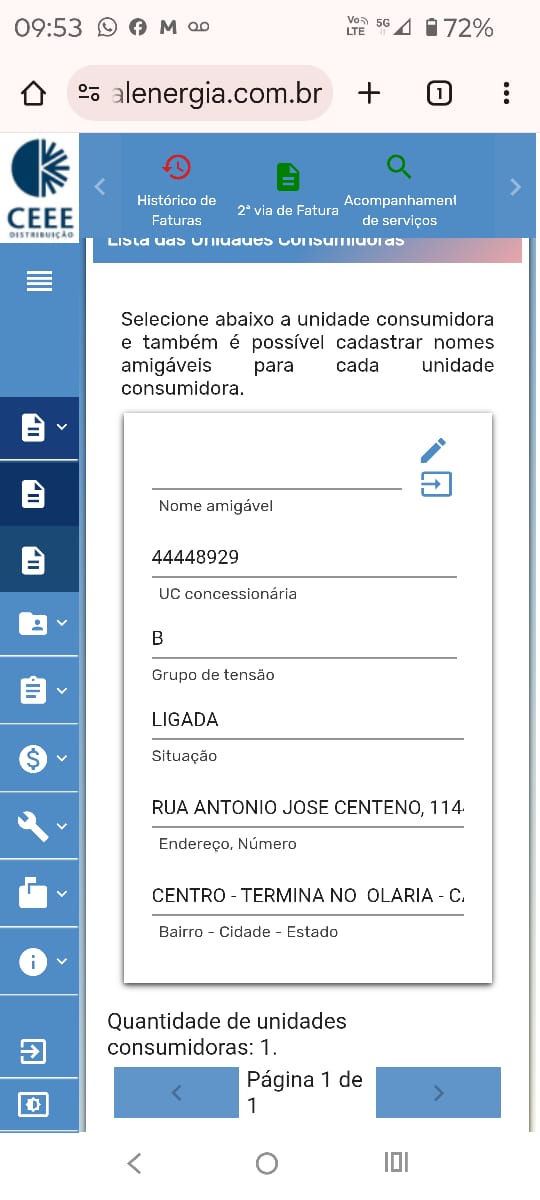The width and height of the screenshot is (540, 1200).
Task: Open Acompanhamento de serviços shortcut
Action: click(x=400, y=190)
